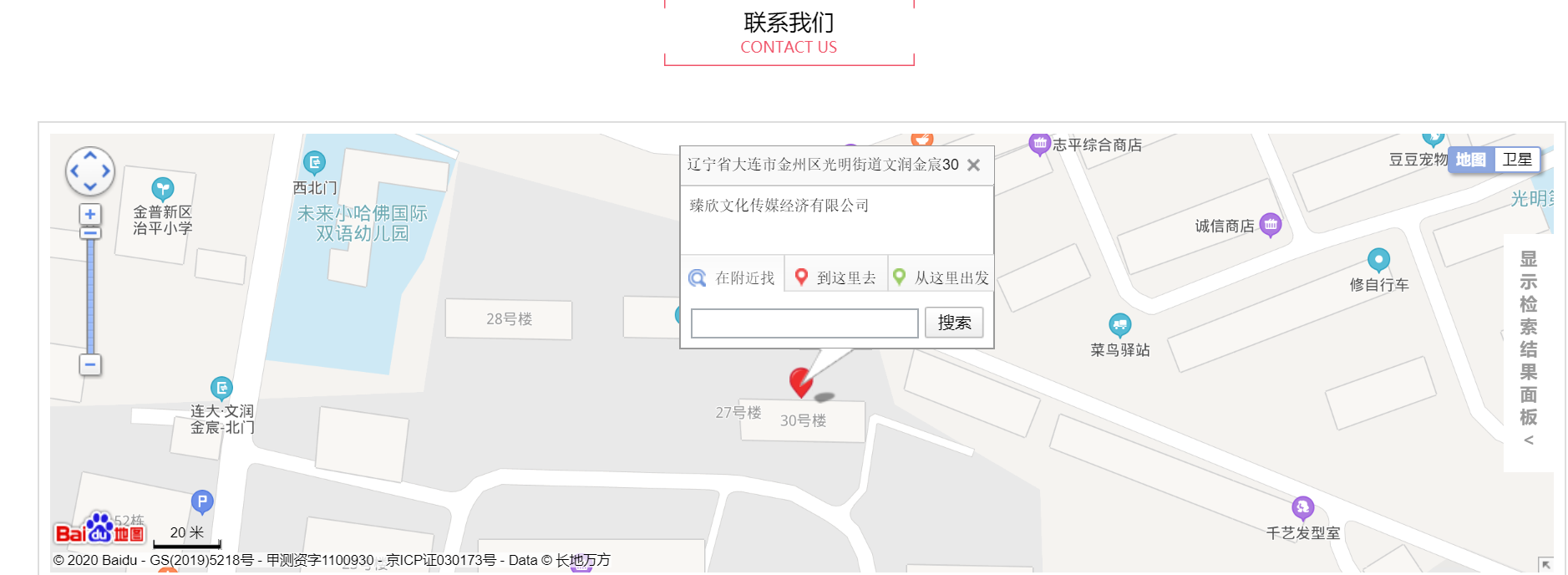Pan the map left with the left arrow
The image size is (1568, 575).
click(74, 171)
